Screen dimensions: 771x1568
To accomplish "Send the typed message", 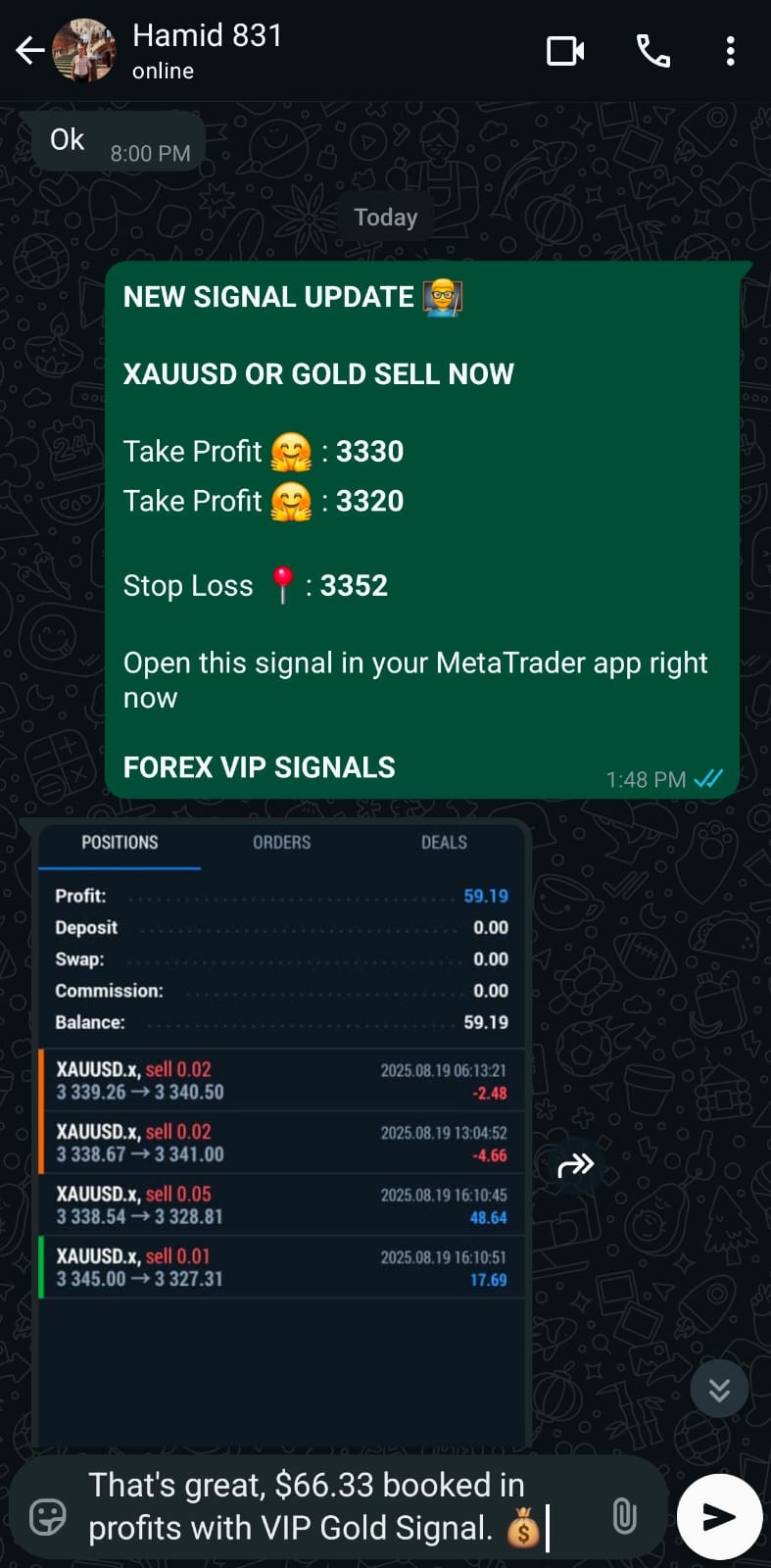I will pos(719,1516).
